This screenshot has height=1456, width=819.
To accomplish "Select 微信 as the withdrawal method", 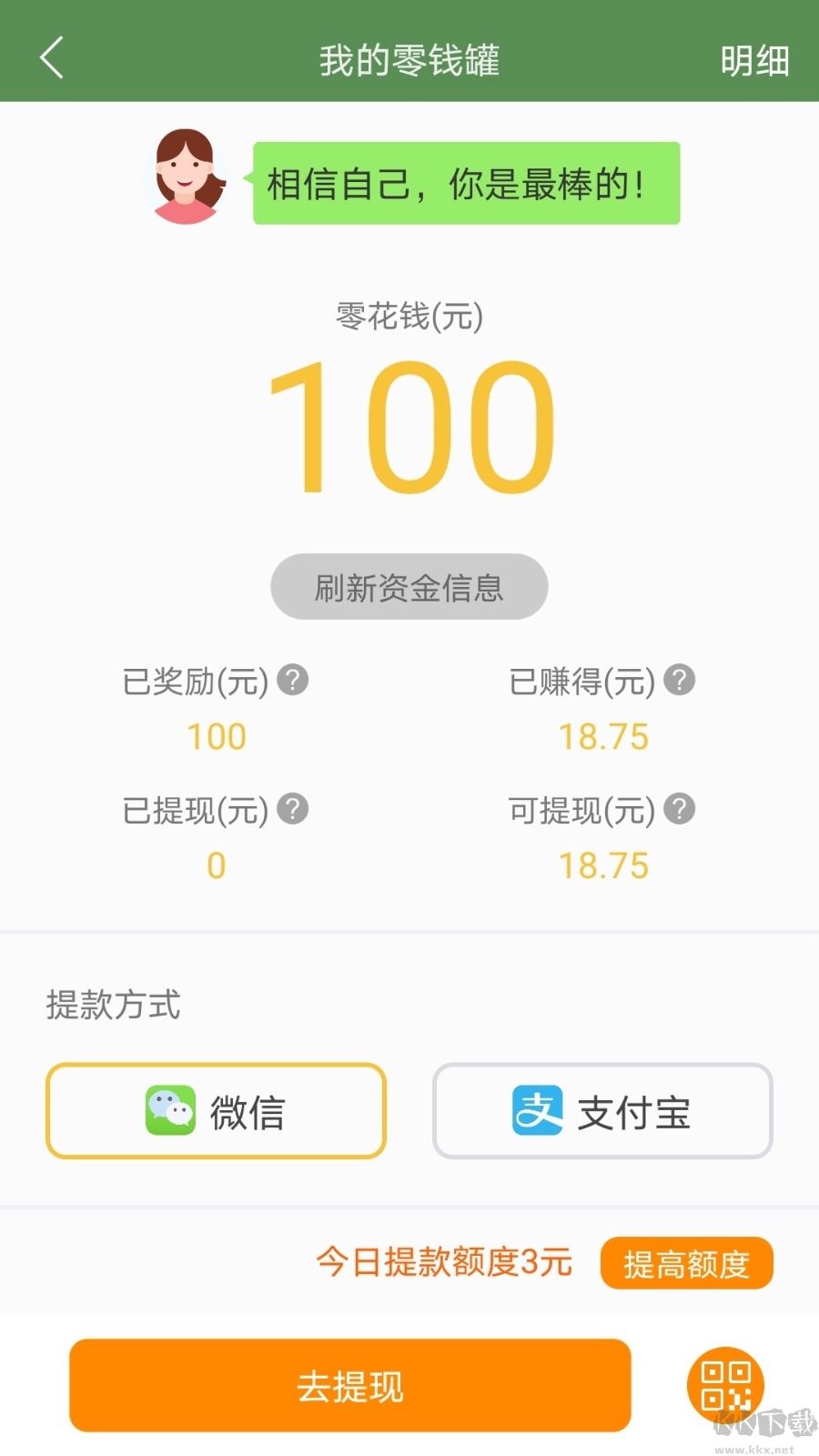I will click(215, 1111).
